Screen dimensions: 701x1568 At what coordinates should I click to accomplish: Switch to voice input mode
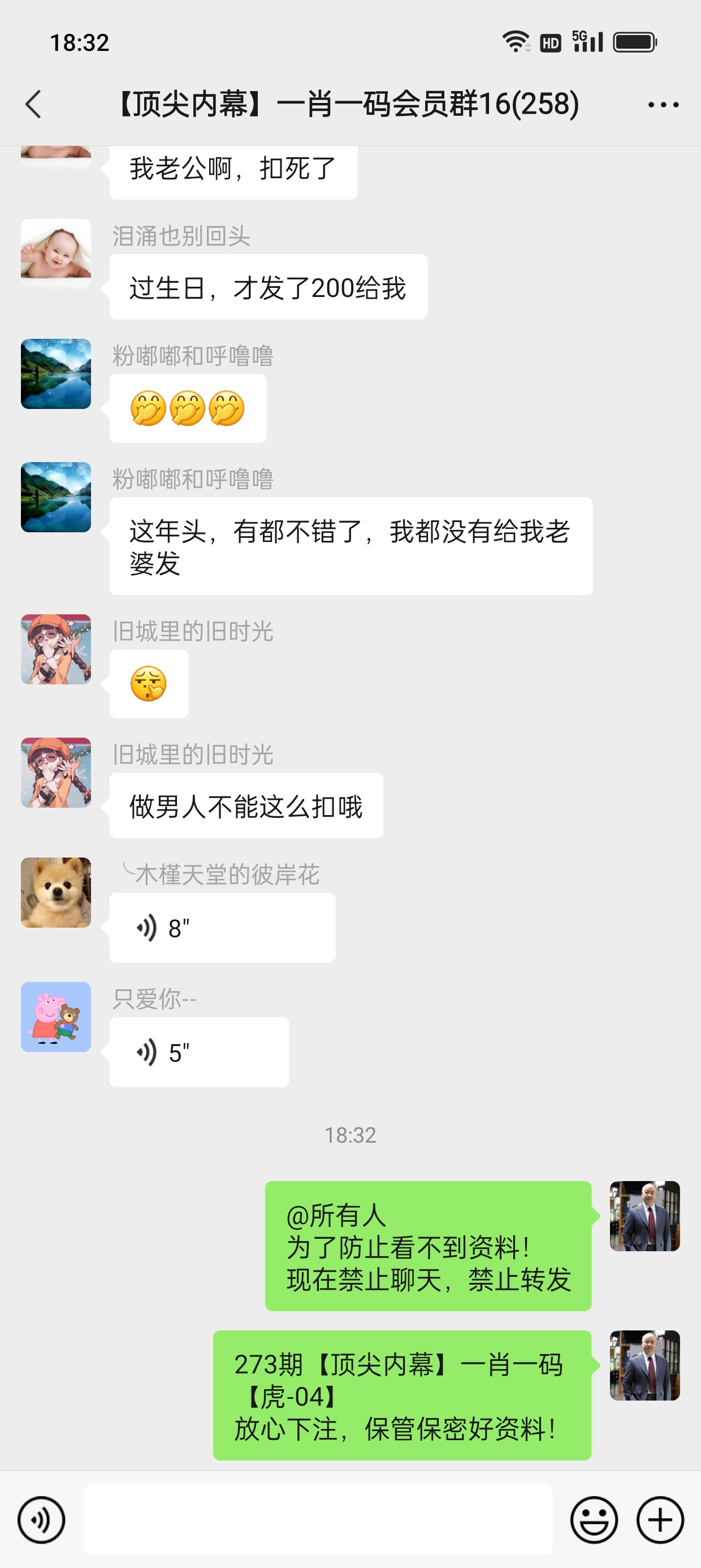click(41, 1520)
